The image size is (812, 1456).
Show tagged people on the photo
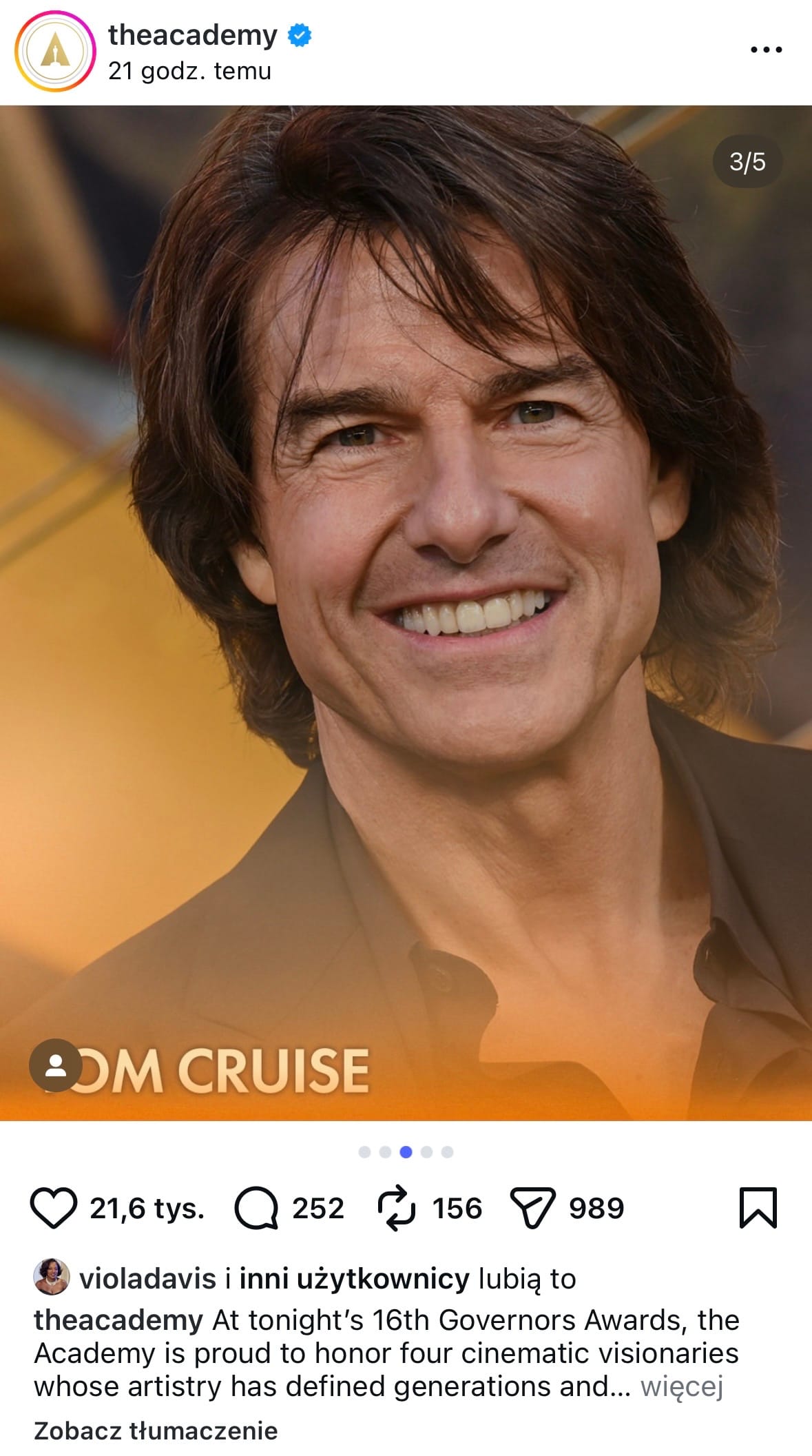coord(55,1065)
